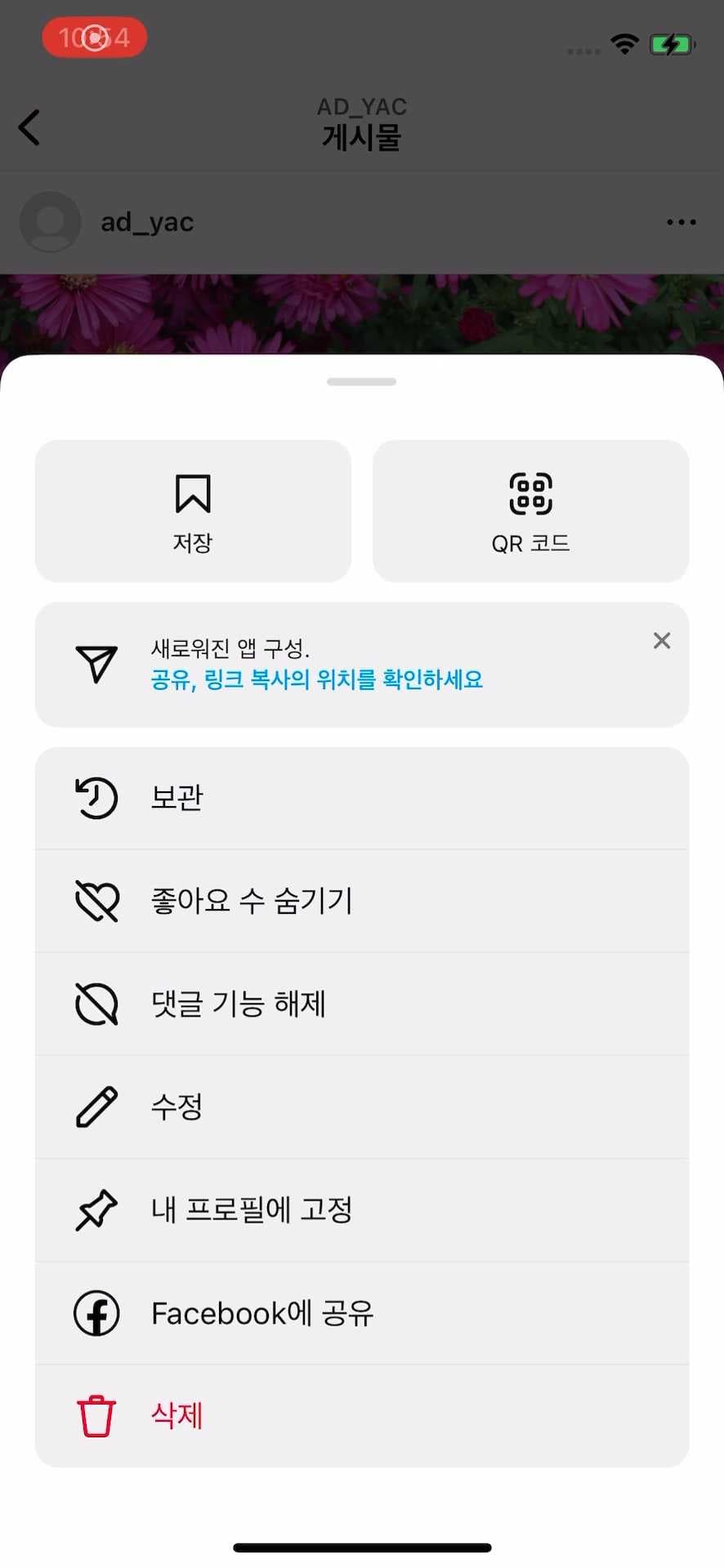The width and height of the screenshot is (724, 1568).
Task: Dismiss the 새로워진 앱 구성 notice with X
Action: click(x=661, y=640)
